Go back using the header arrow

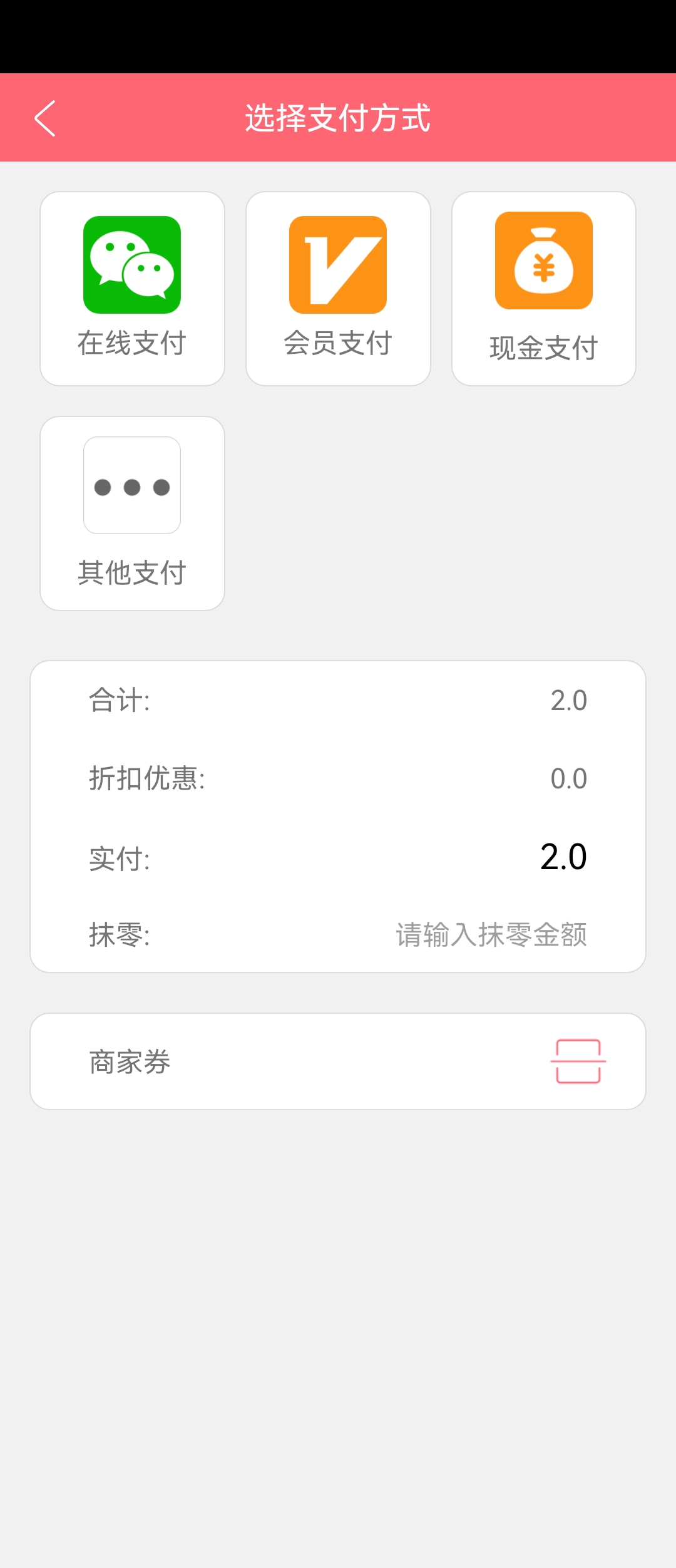click(45, 118)
